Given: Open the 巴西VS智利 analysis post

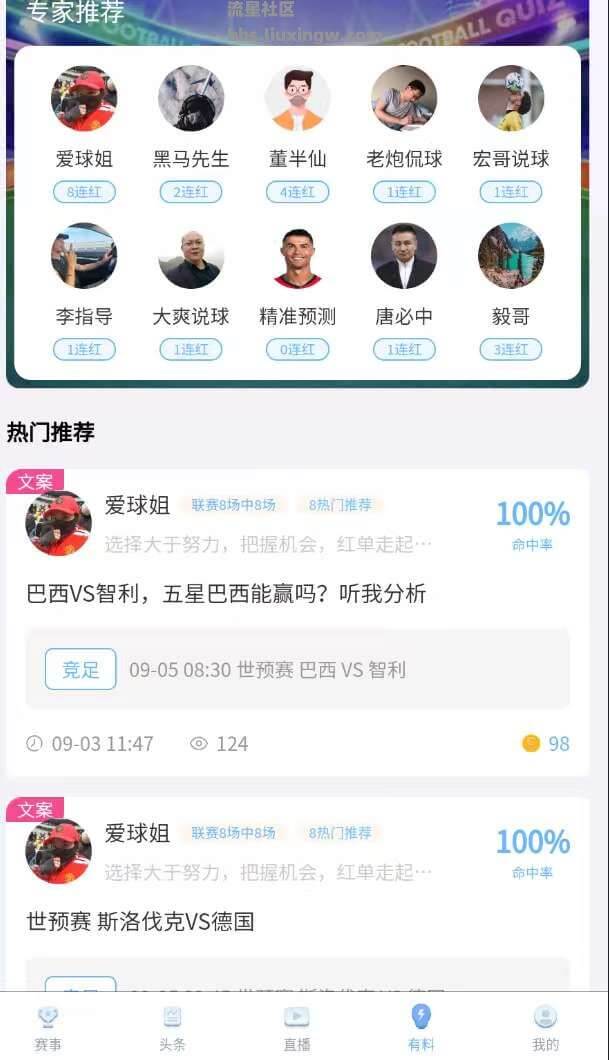Looking at the screenshot, I should point(226,594).
